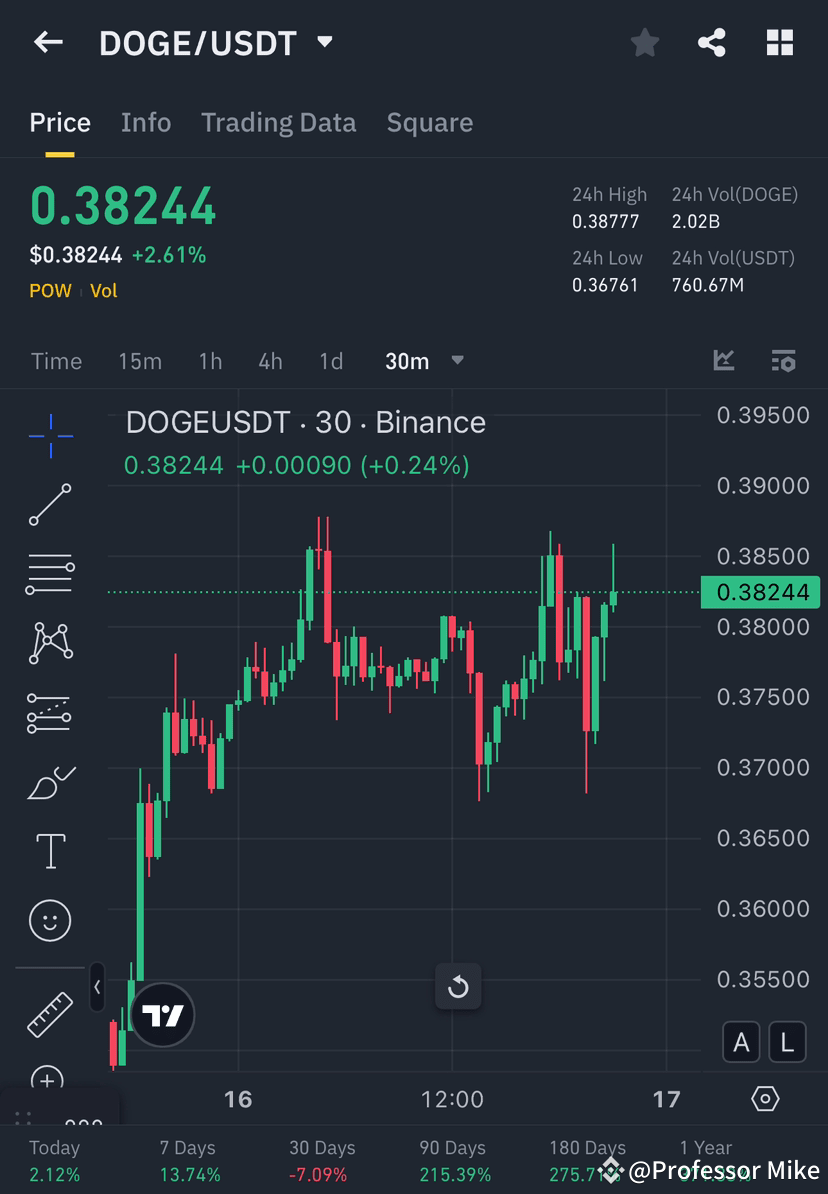Click the A button near the price scale
Screen dimensions: 828x1194
coord(741,1042)
